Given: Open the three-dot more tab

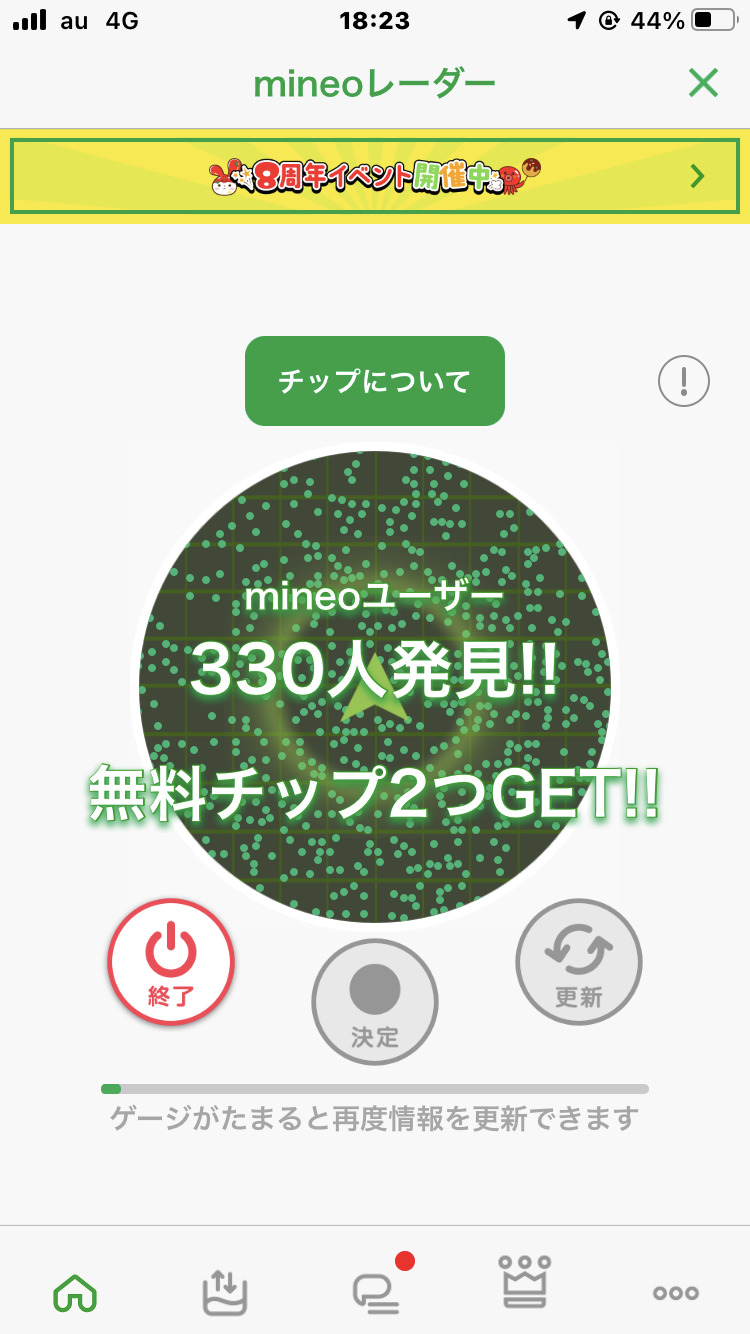Looking at the screenshot, I should [x=676, y=1294].
